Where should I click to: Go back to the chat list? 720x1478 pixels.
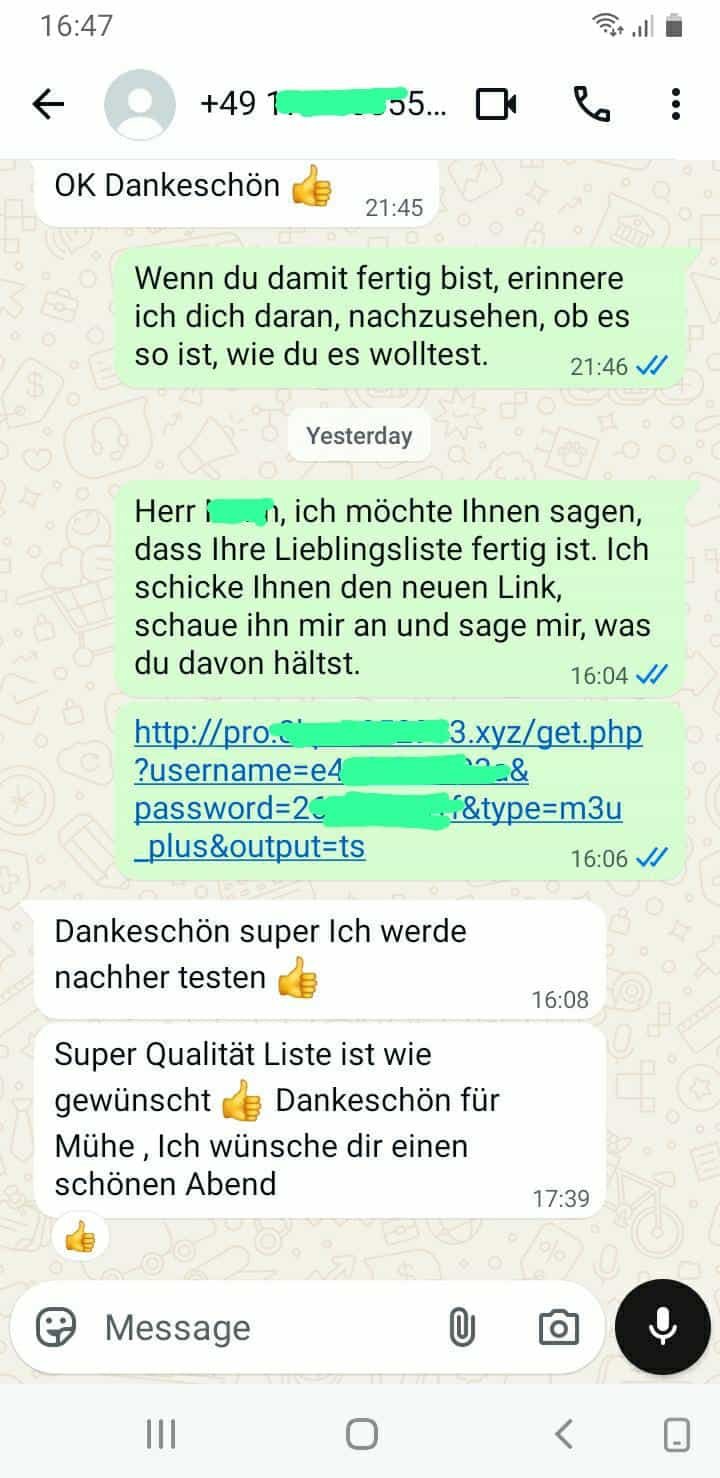[x=48, y=104]
